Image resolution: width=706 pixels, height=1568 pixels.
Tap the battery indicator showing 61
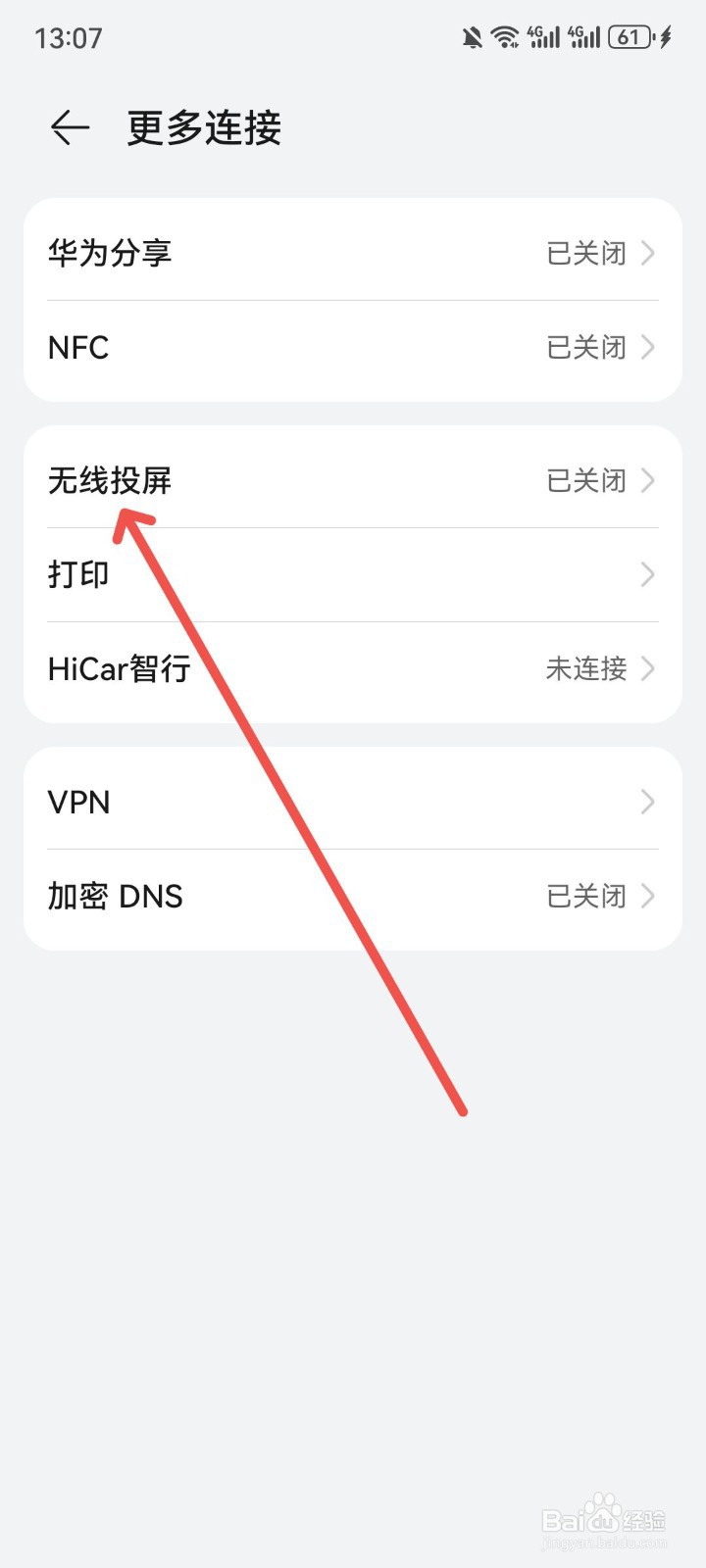[628, 36]
